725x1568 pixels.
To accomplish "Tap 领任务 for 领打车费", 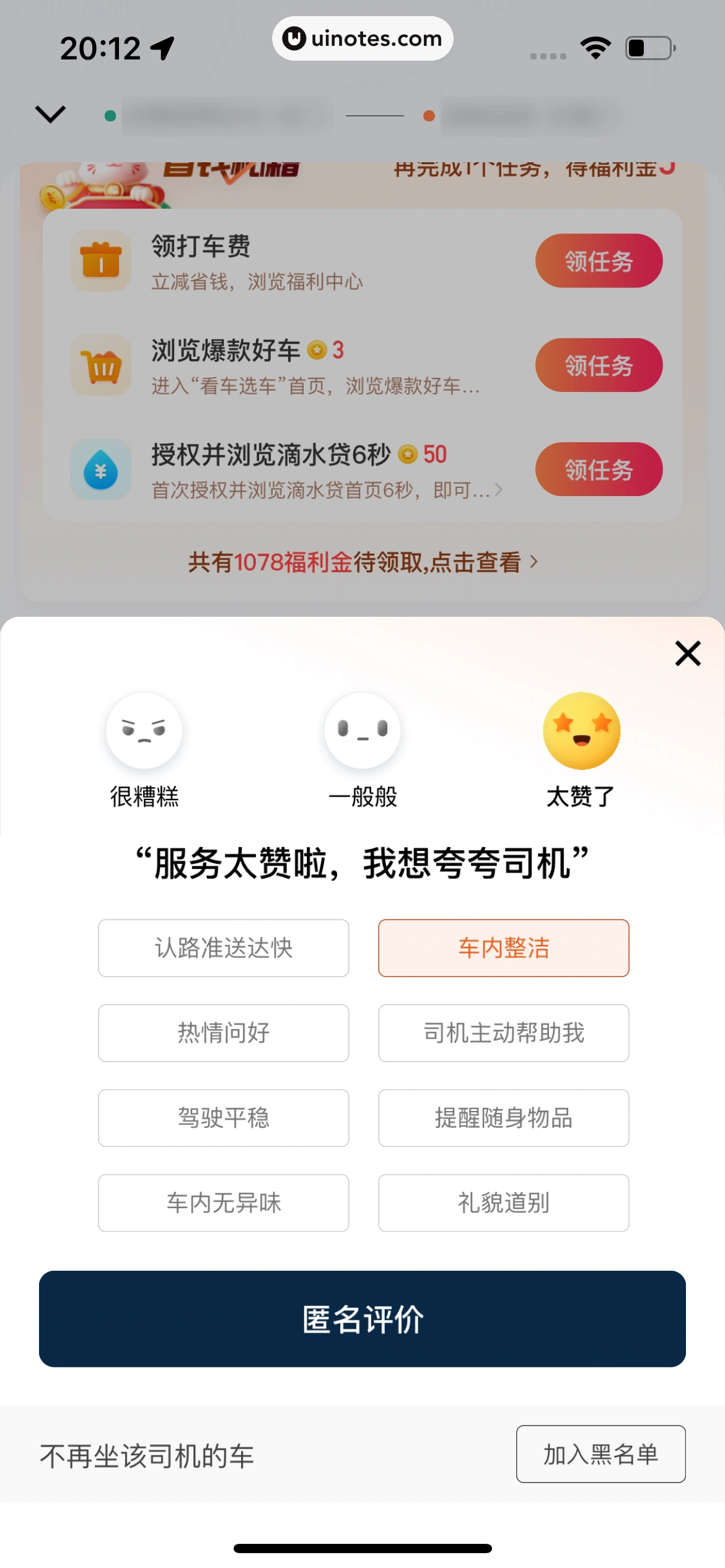I will click(599, 261).
